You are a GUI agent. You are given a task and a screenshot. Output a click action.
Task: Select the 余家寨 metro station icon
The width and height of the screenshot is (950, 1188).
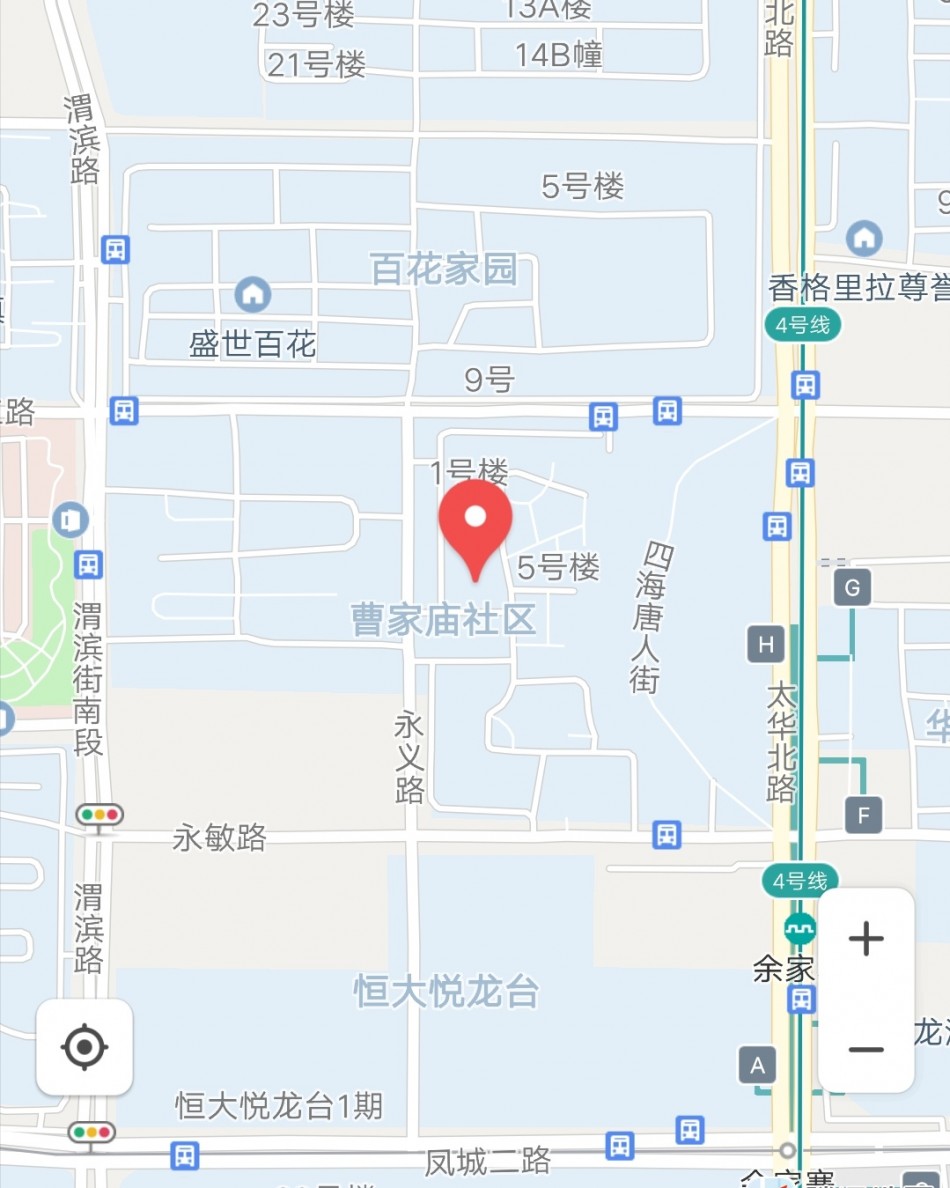pyautogui.click(x=799, y=929)
